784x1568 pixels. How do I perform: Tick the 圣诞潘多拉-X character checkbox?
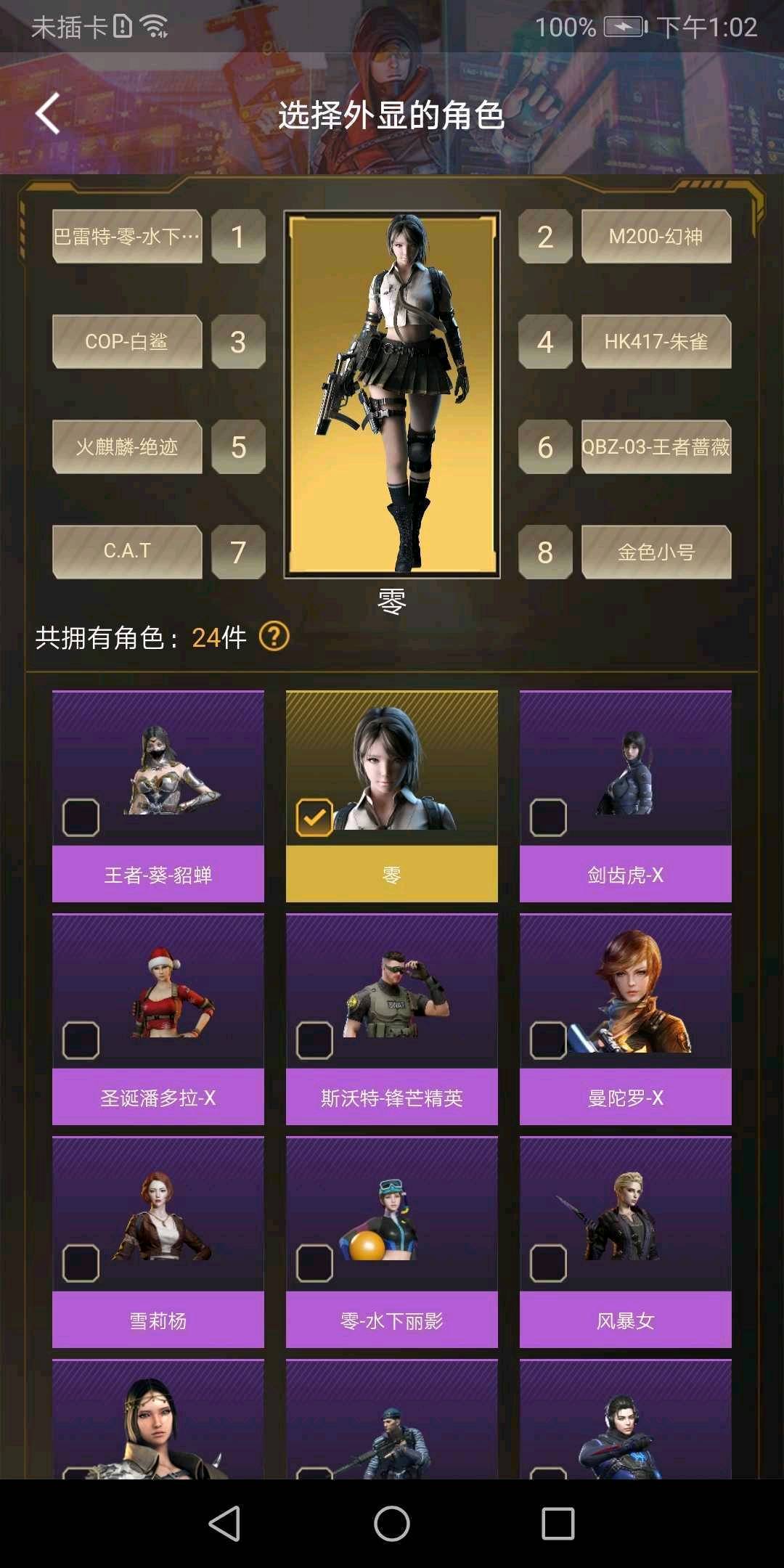(x=81, y=1040)
